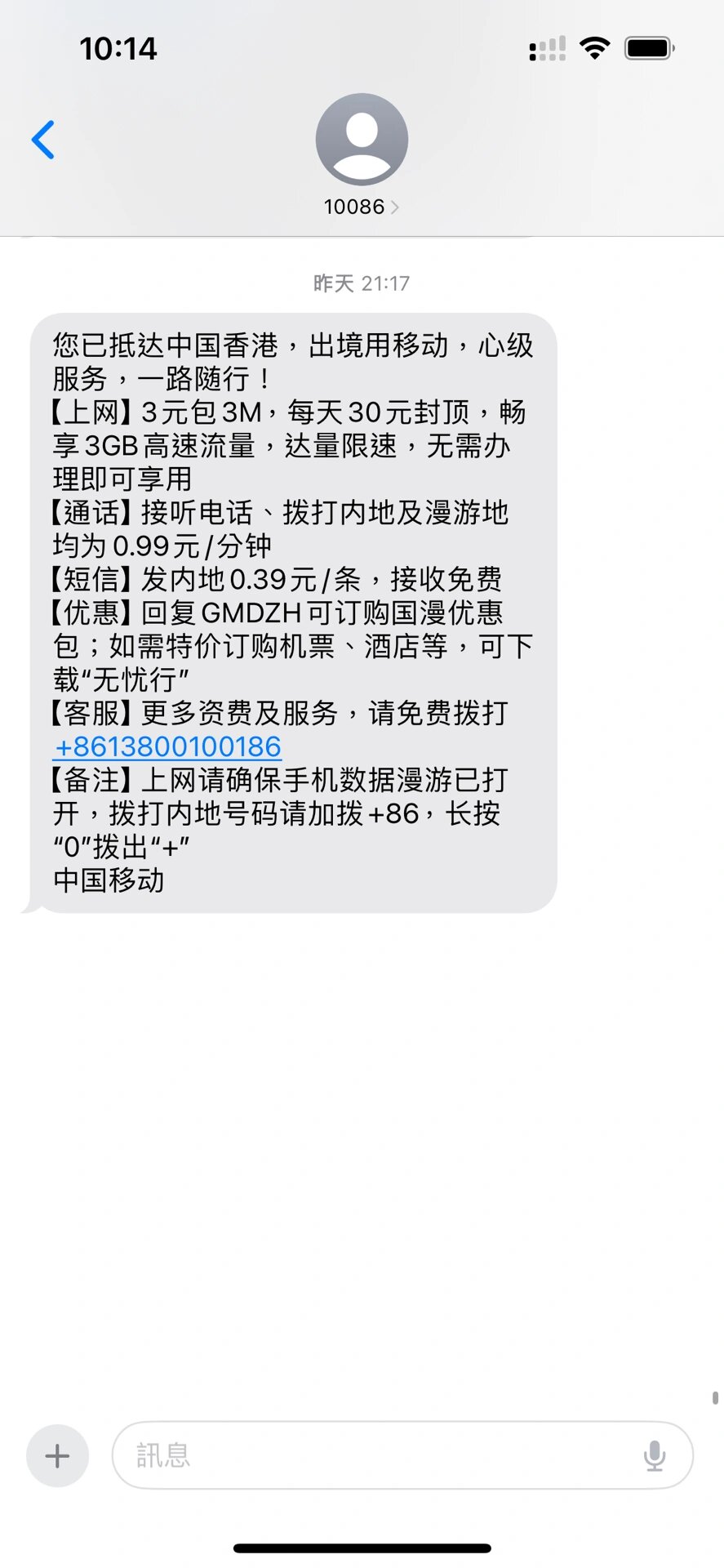Open contact details via the 10086 chevron

pyautogui.click(x=398, y=207)
